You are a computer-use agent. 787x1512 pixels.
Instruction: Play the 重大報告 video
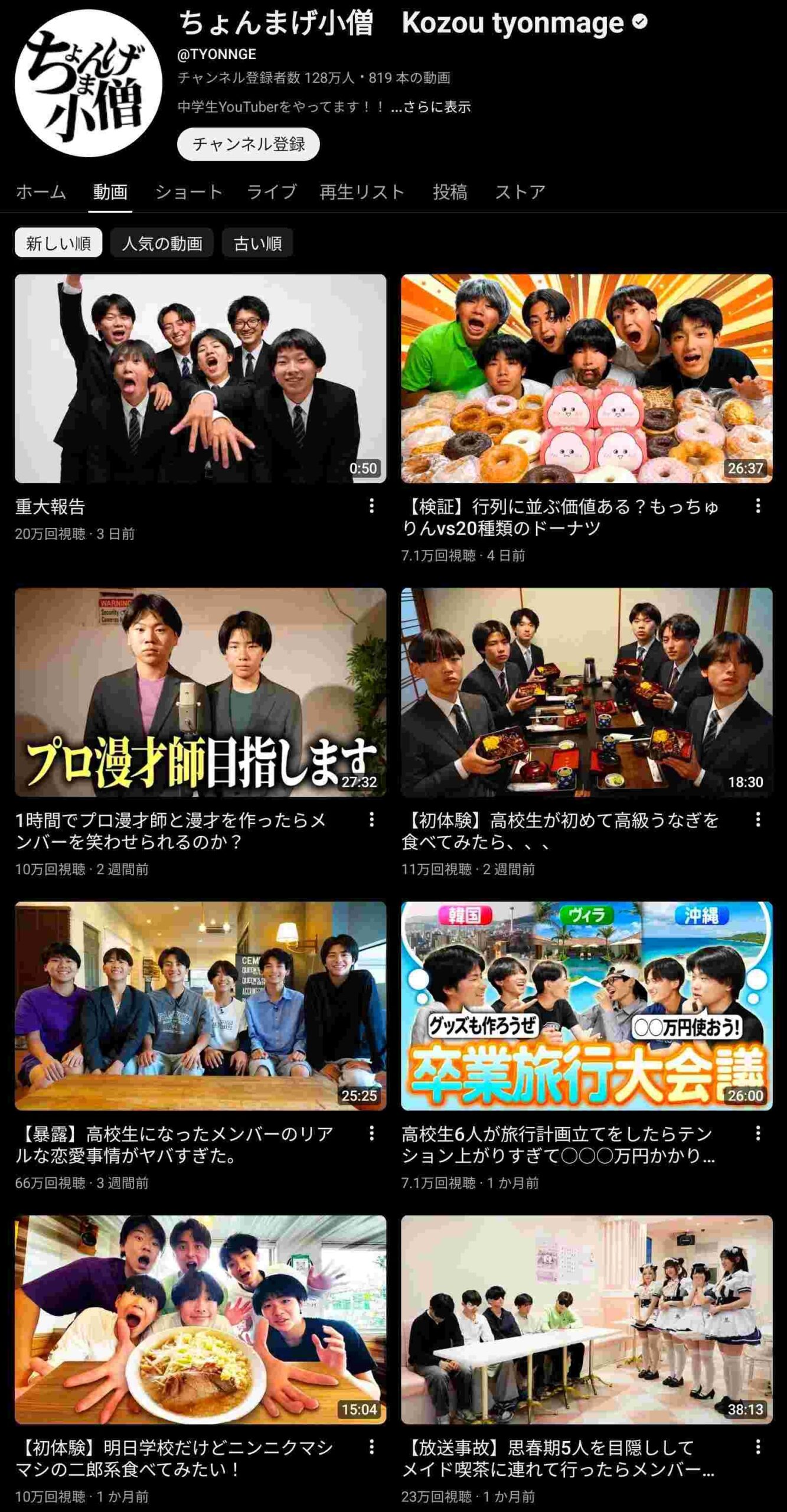tap(201, 379)
